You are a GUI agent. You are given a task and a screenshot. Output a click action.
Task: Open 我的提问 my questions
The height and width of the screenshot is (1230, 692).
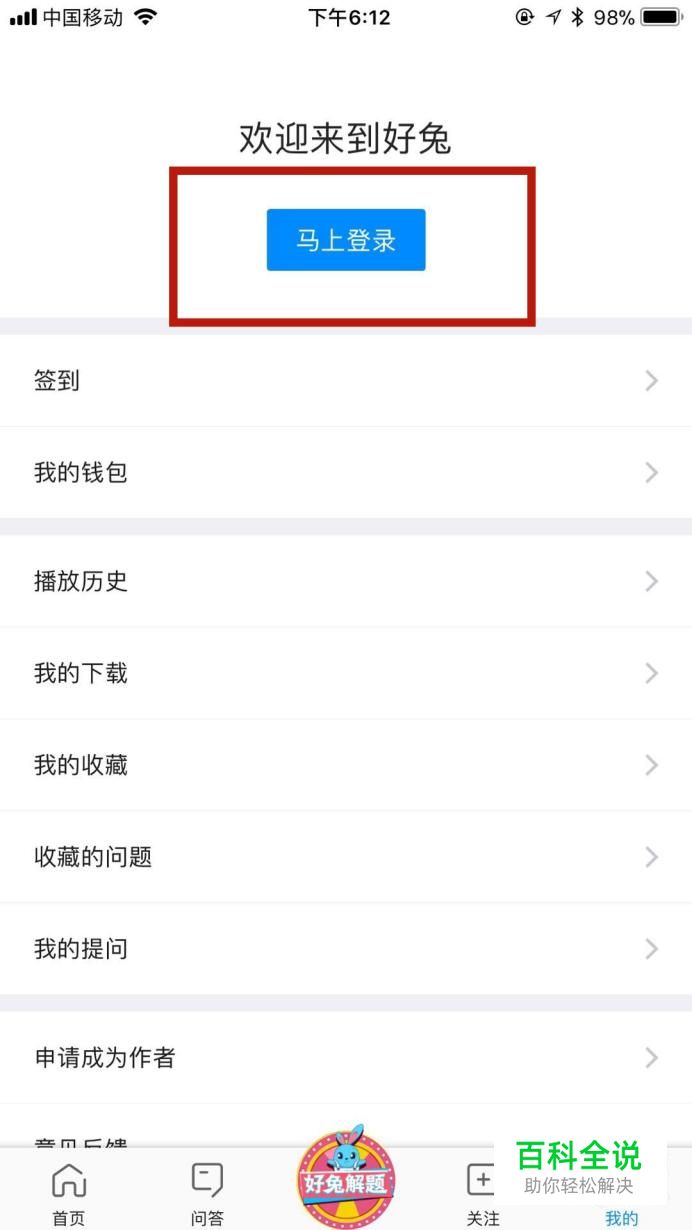pos(345,949)
